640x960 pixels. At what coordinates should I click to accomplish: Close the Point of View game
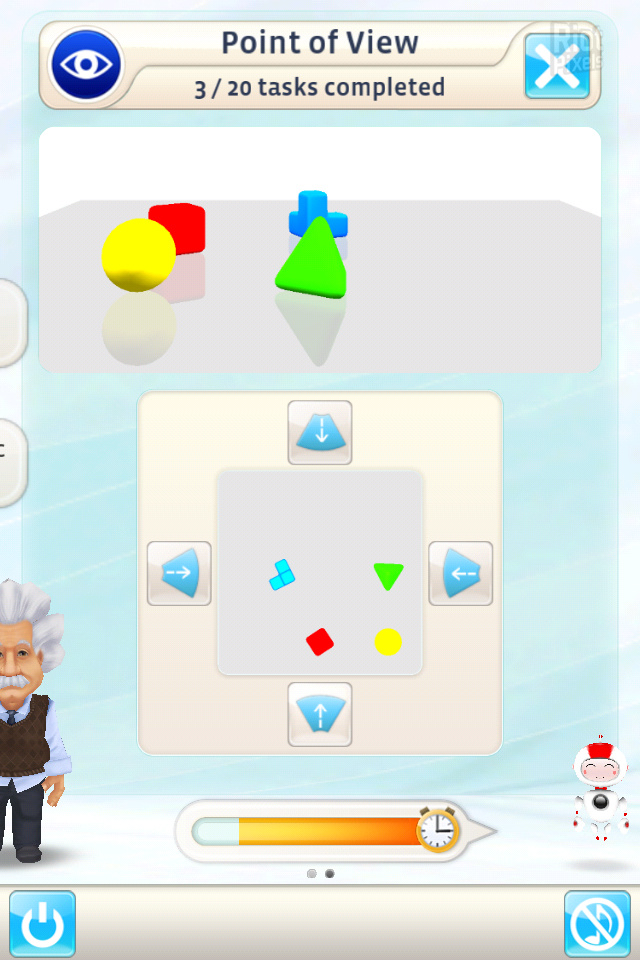tap(557, 66)
